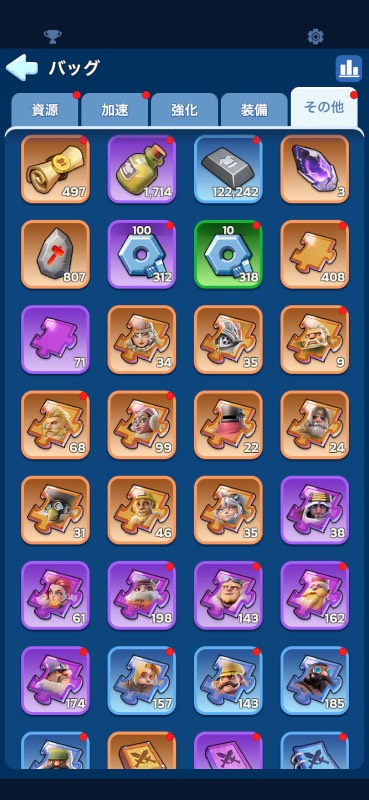
Task: Open the settings gear icon
Action: pos(315,36)
